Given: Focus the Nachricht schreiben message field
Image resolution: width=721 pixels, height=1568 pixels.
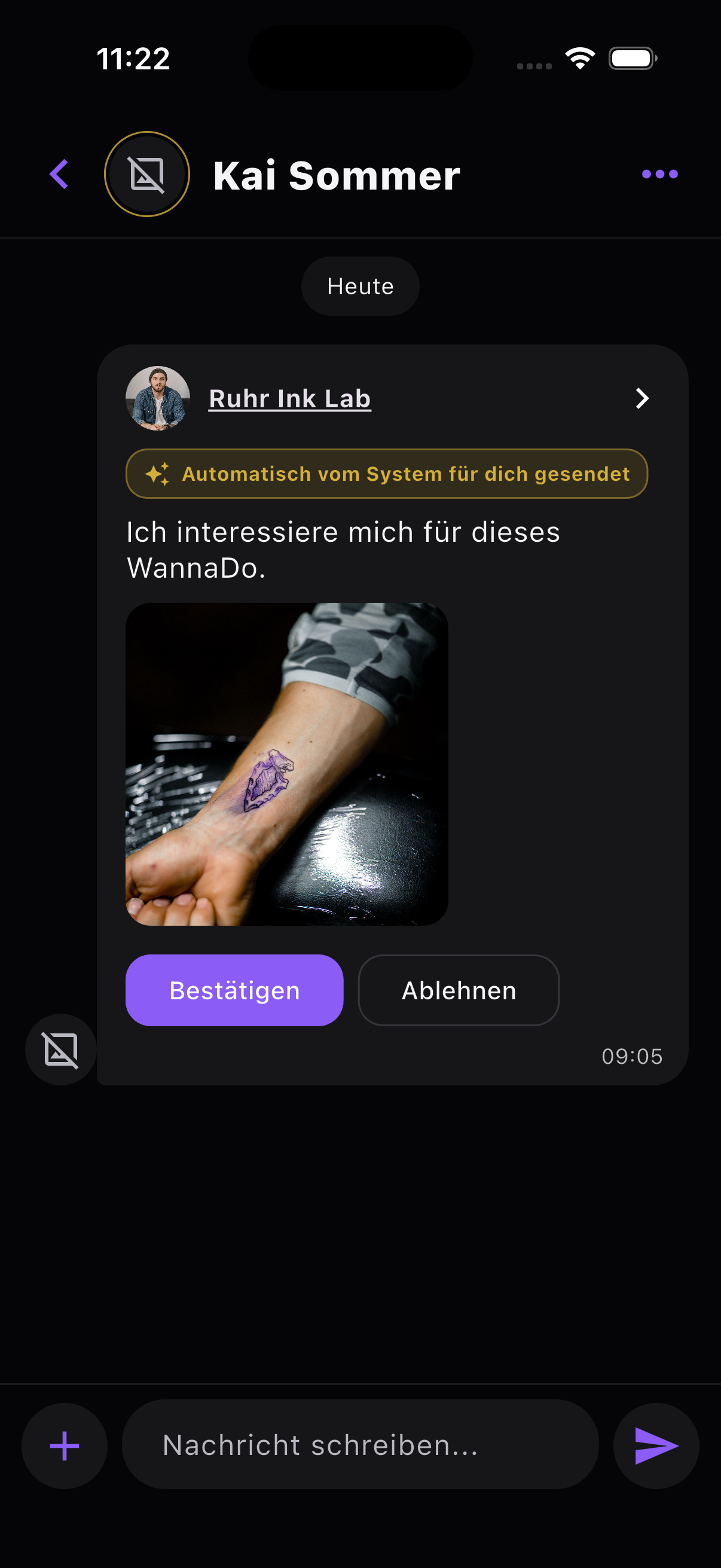Looking at the screenshot, I should tap(360, 1444).
